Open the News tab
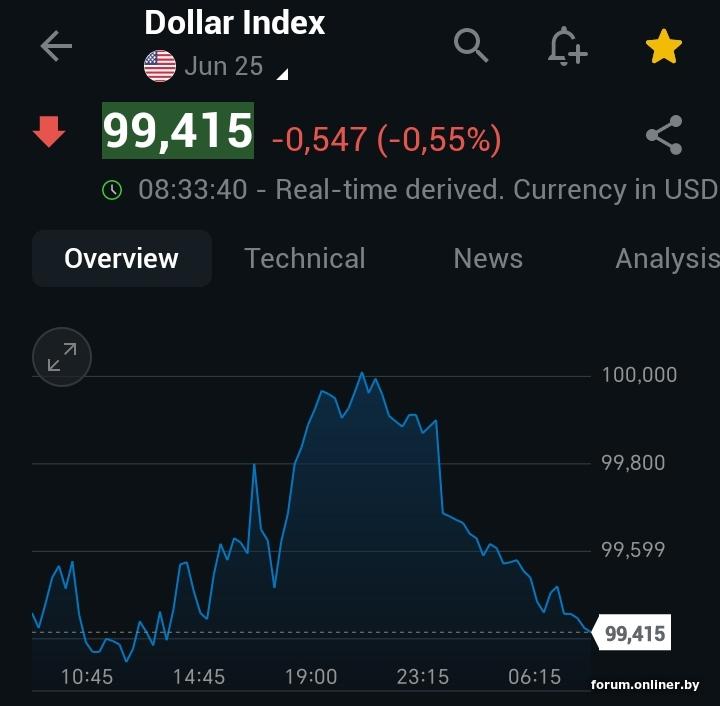 point(488,258)
